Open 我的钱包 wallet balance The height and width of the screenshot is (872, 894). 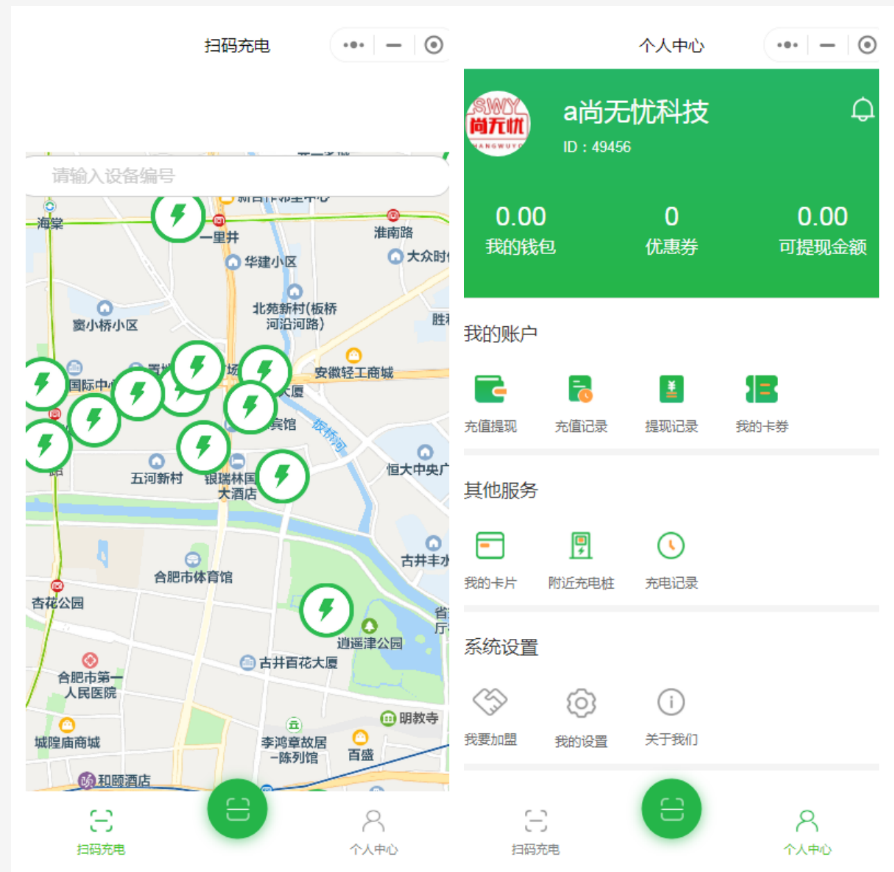click(x=520, y=229)
